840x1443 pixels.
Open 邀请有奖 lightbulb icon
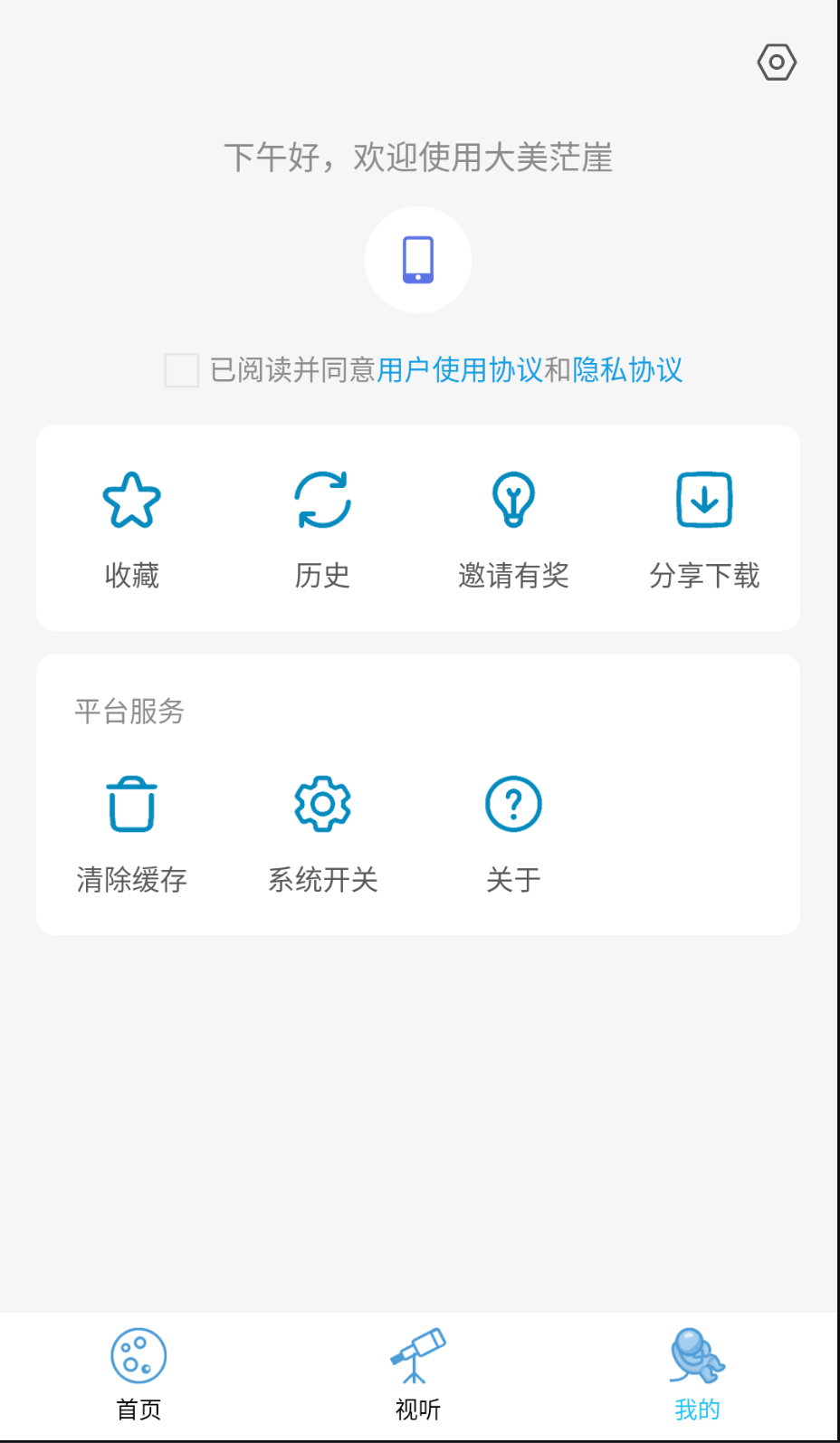(513, 500)
